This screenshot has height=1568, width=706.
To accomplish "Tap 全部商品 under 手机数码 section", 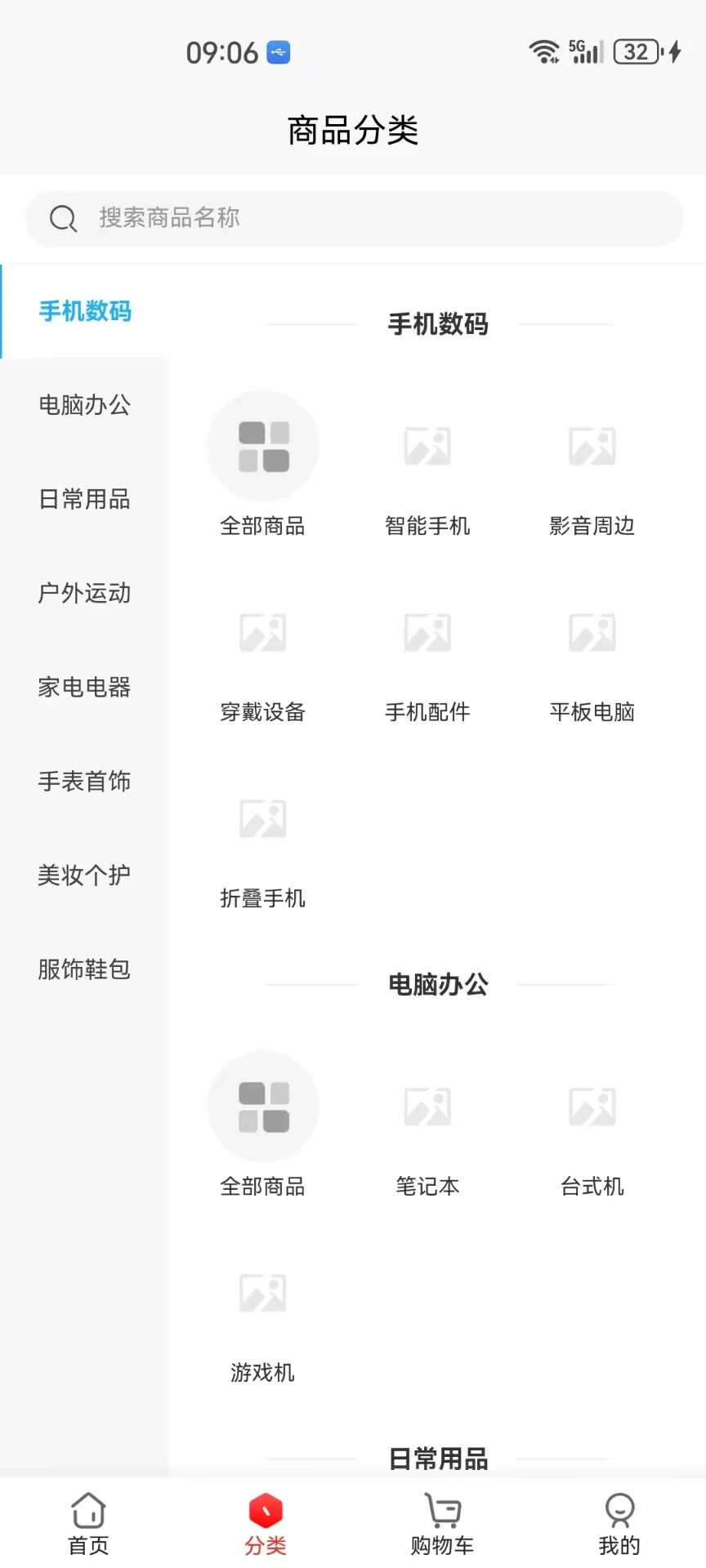I will (x=263, y=445).
